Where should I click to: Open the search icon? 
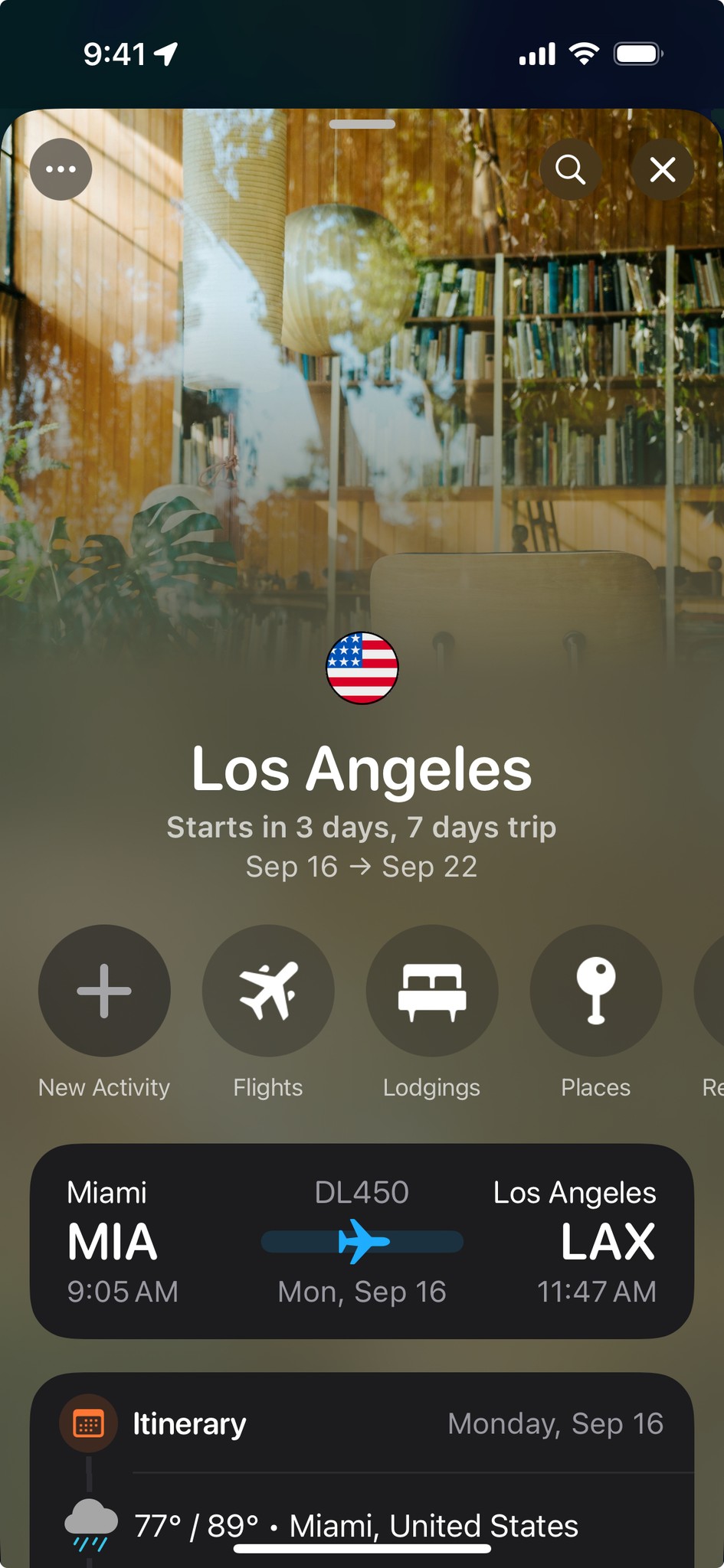571,169
